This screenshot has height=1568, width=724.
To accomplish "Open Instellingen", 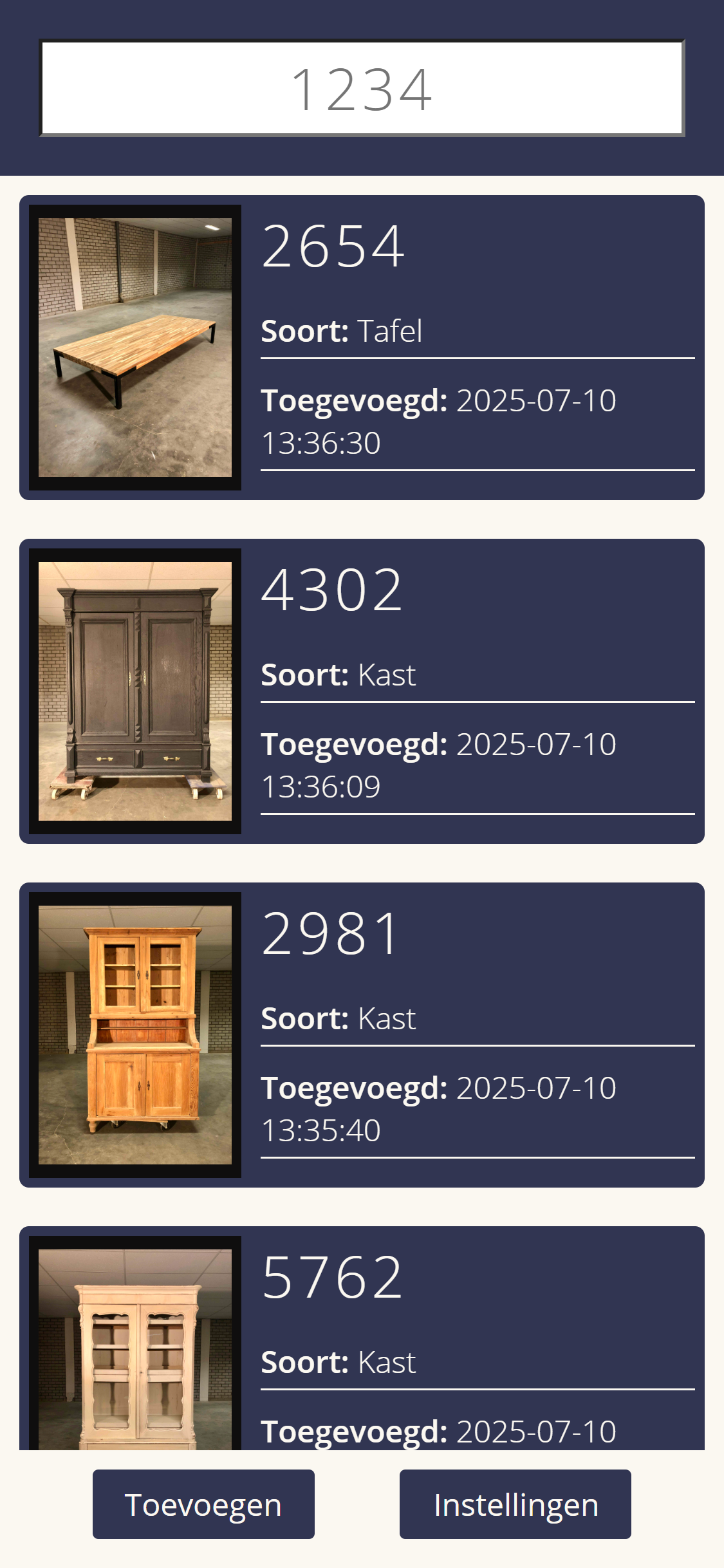I will point(515,1504).
